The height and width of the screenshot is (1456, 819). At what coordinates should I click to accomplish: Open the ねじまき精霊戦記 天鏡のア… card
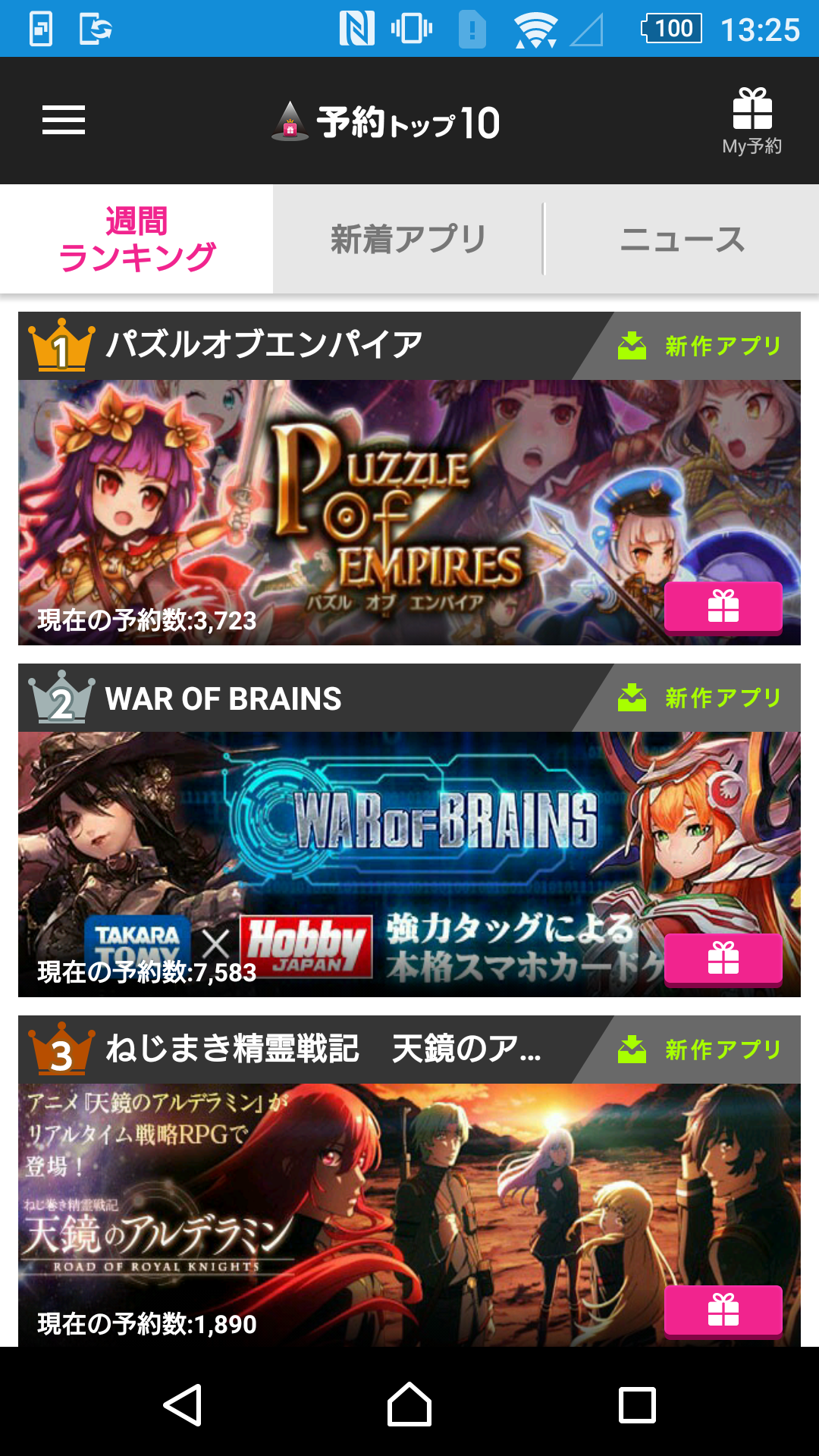(x=409, y=1181)
